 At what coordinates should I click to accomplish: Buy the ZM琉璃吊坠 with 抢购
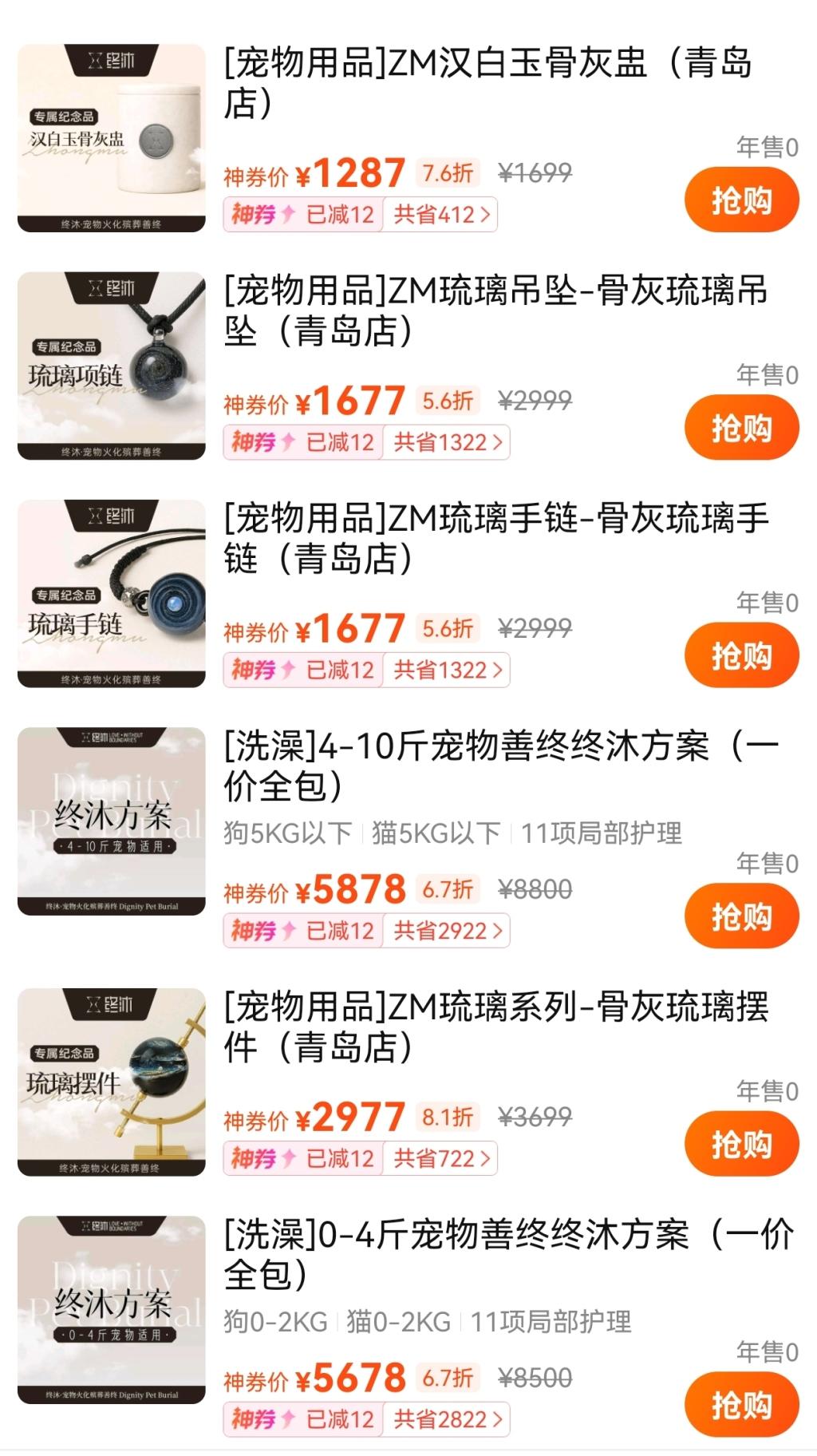click(741, 428)
